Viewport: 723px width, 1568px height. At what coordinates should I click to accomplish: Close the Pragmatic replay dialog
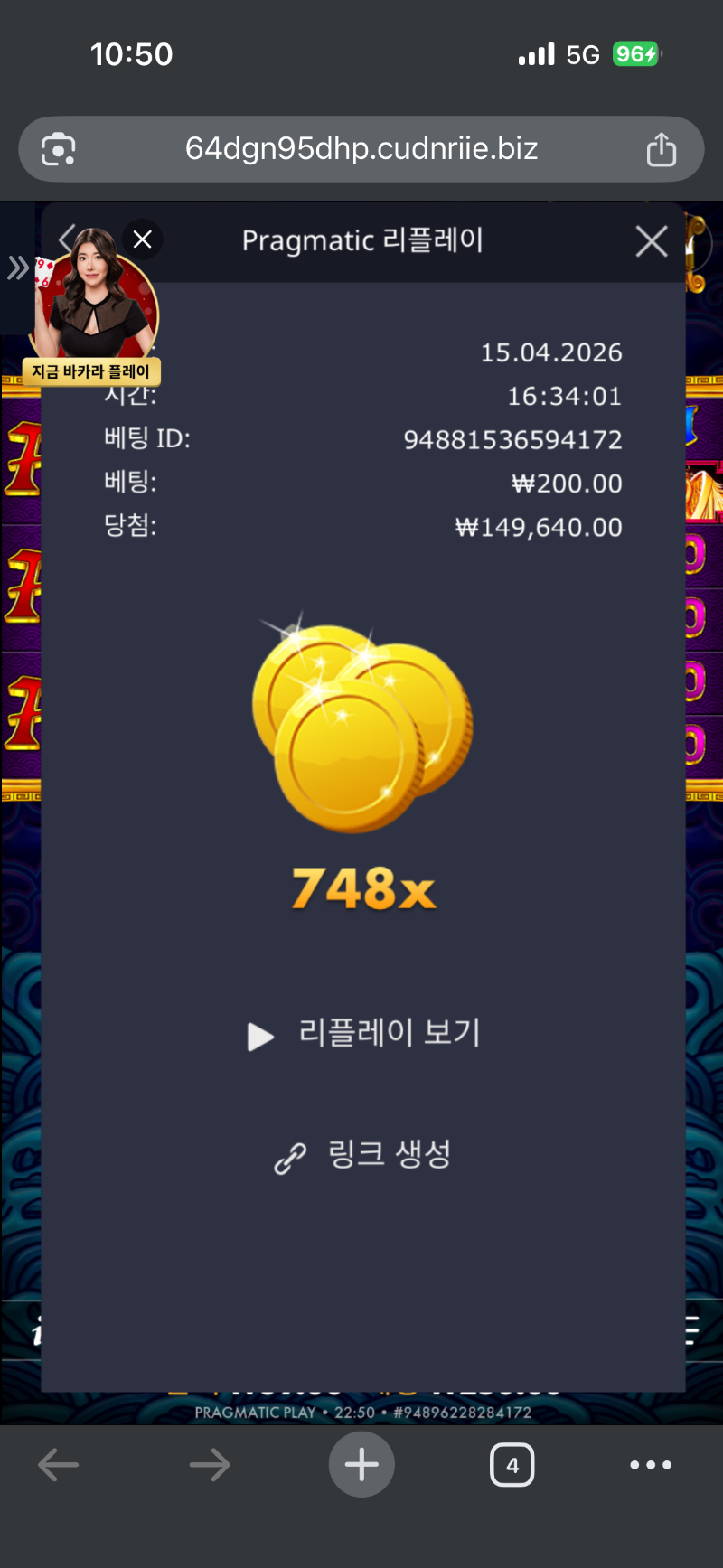pos(651,241)
